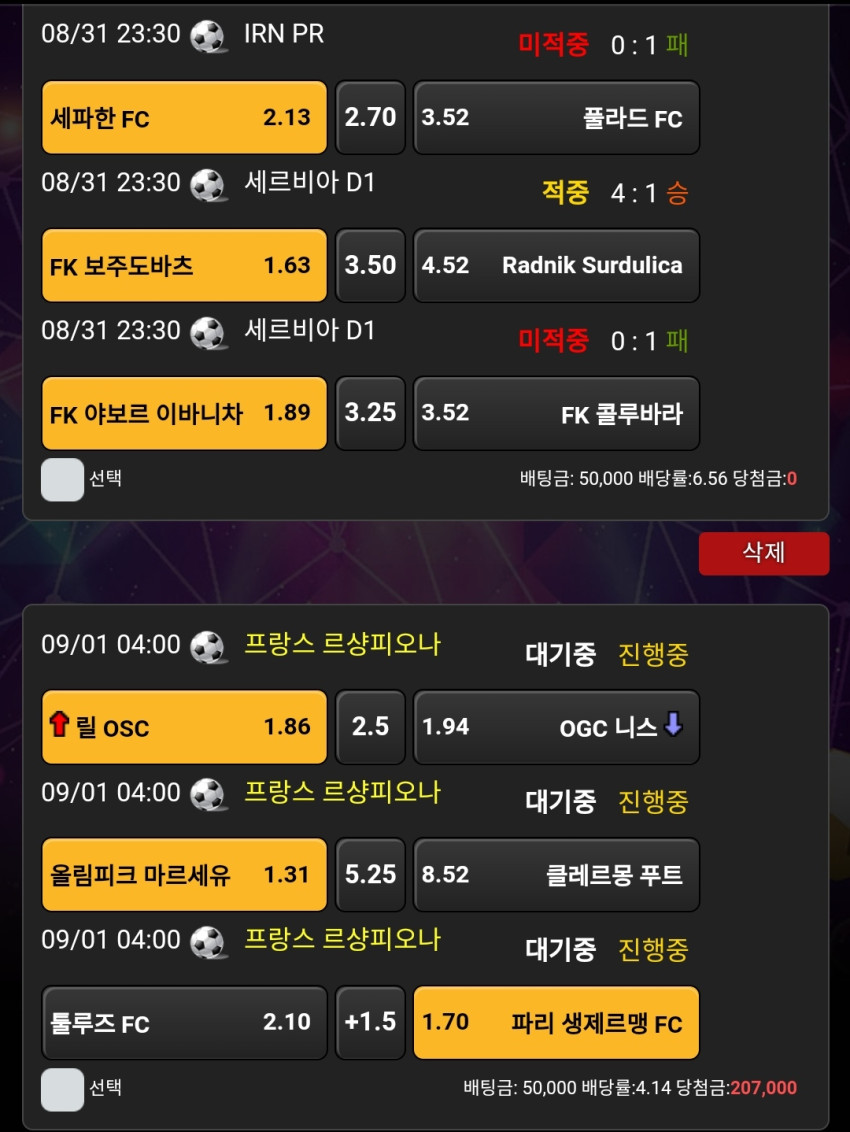
Task: Tap 풀라드 FC 3.52 odds button
Action: (556, 117)
